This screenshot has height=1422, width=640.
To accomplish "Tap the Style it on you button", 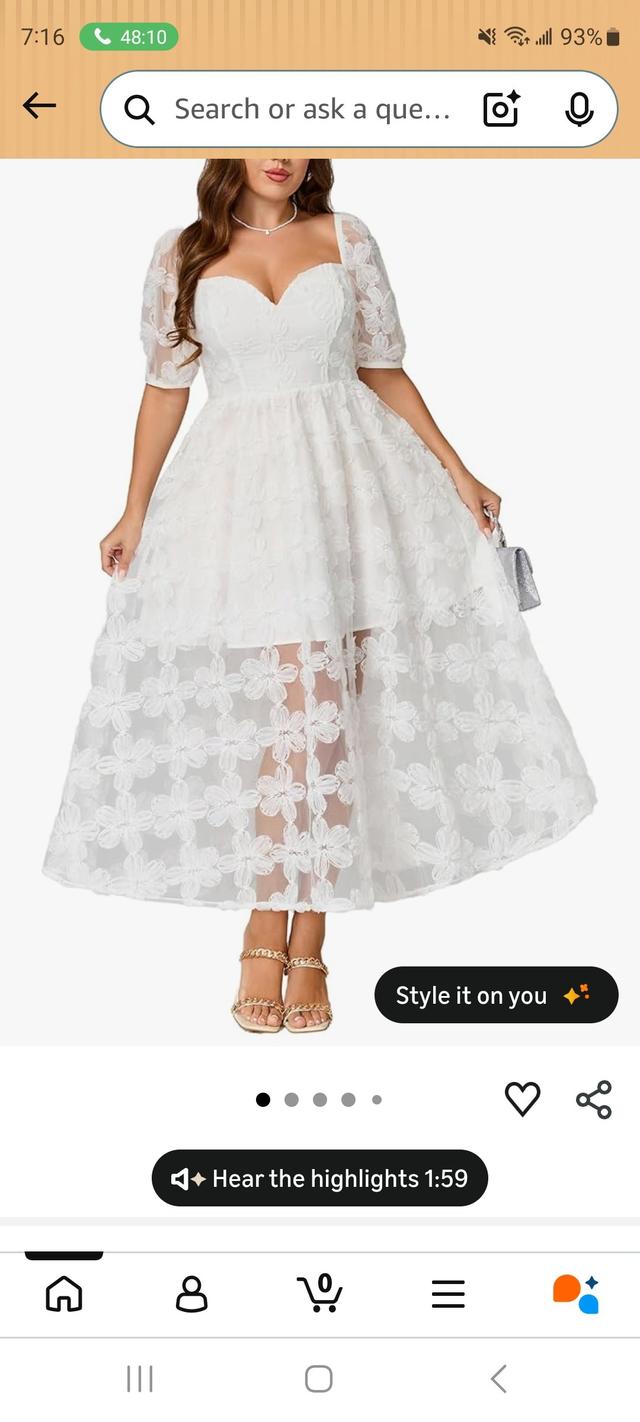I will coord(496,995).
